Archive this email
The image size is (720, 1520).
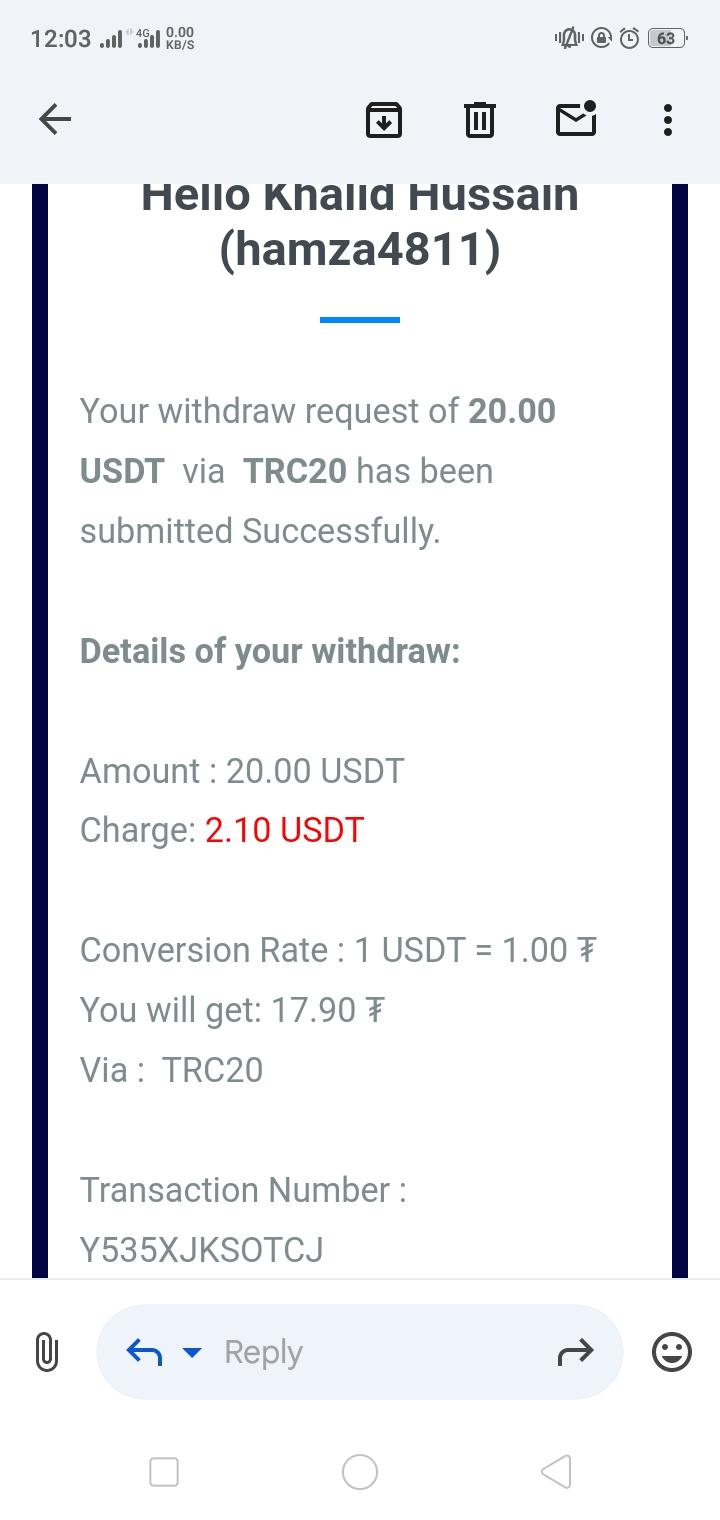tap(384, 120)
